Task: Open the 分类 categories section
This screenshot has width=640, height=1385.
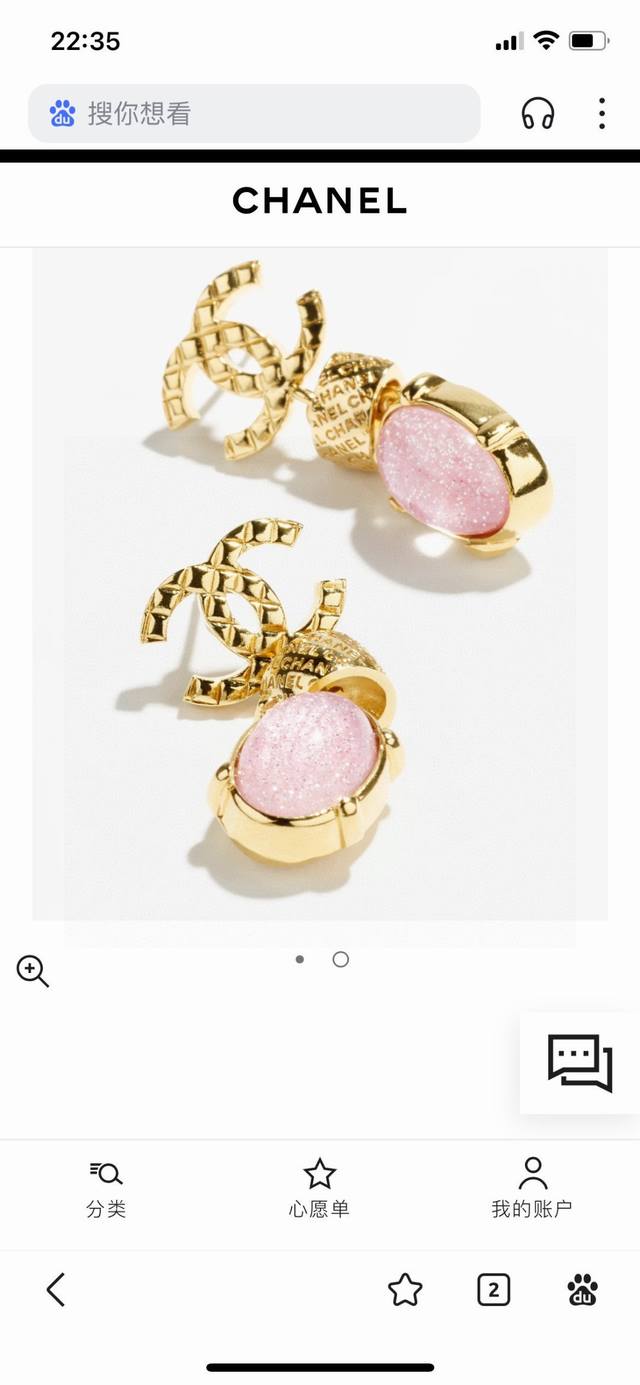Action: [x=106, y=1189]
